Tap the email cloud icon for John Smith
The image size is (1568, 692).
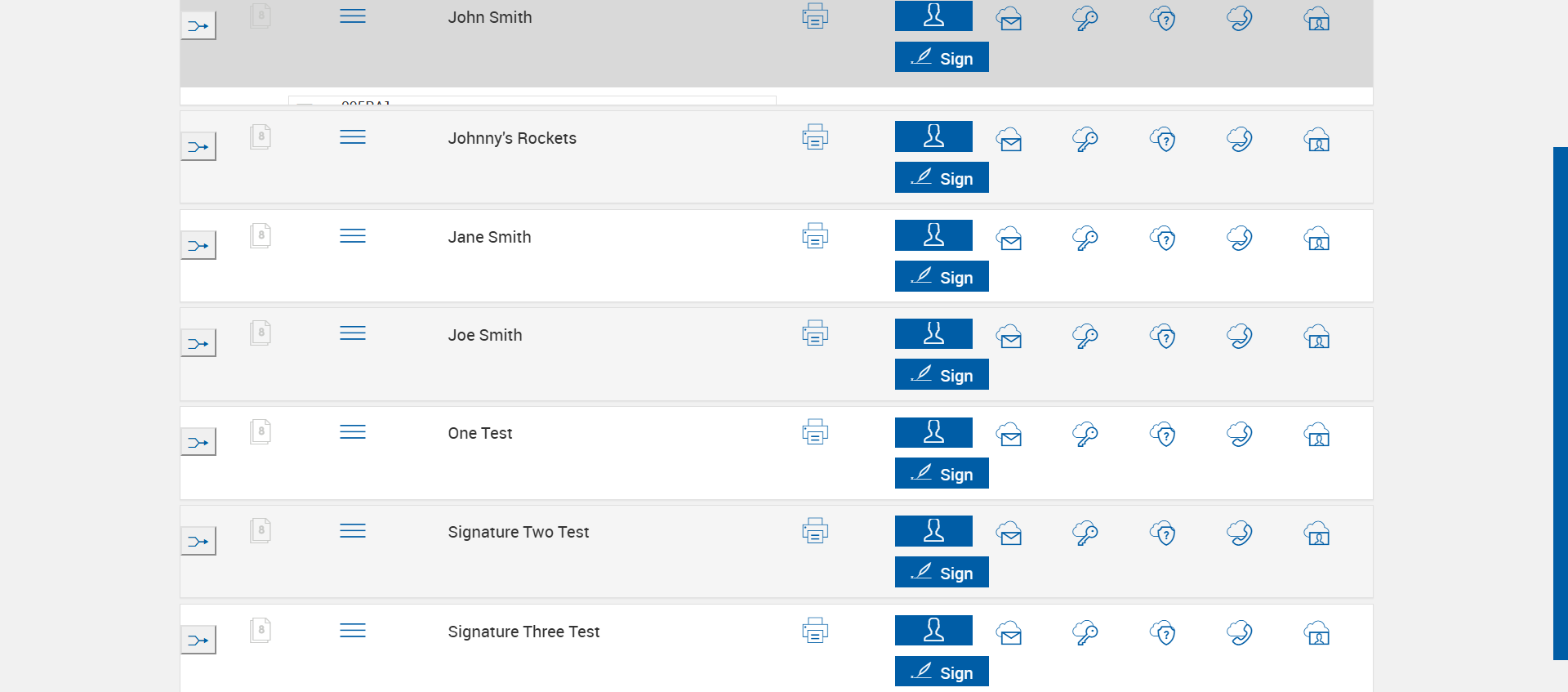[1009, 19]
